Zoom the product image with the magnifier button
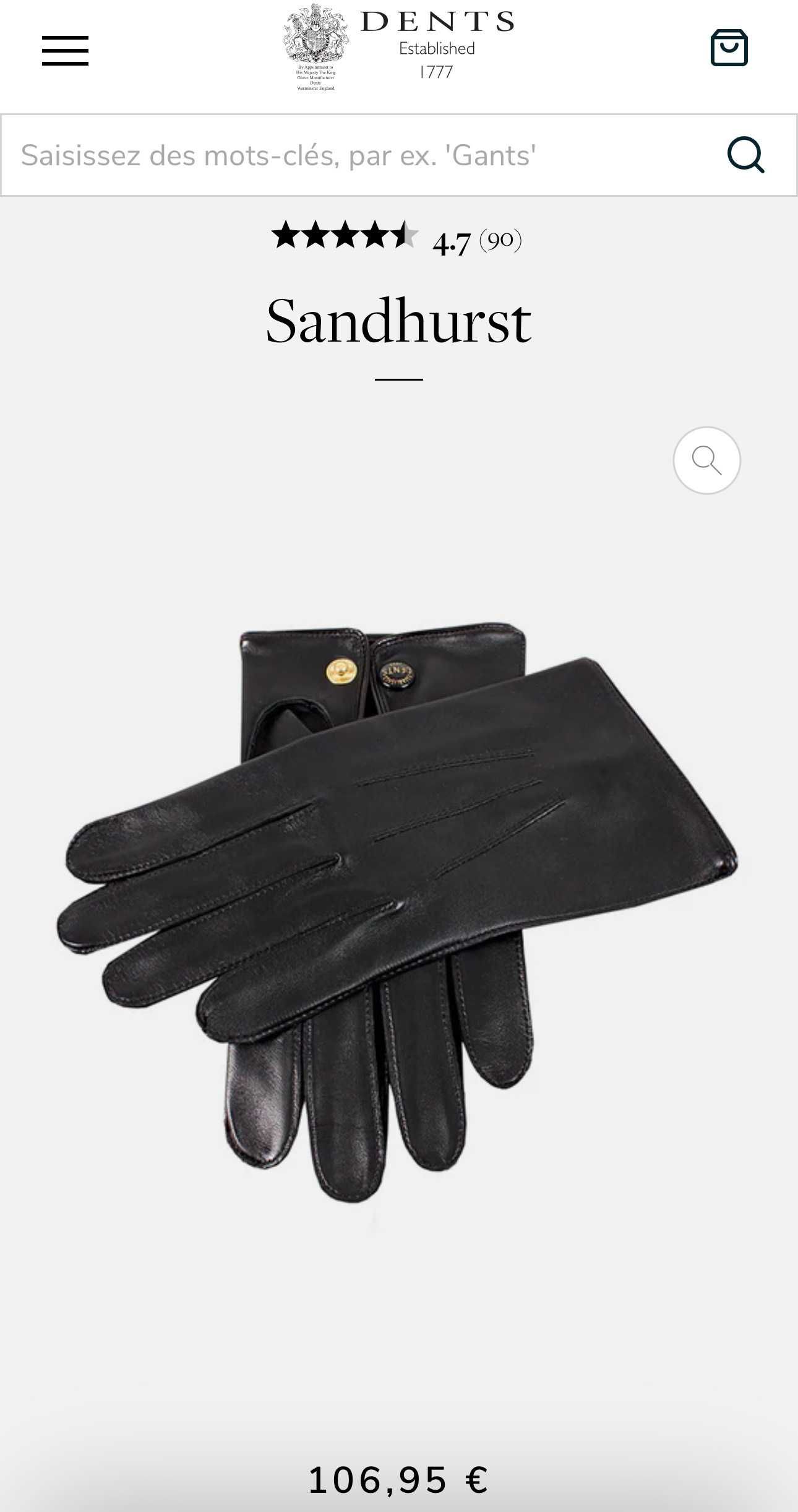The height and width of the screenshot is (1512, 798). point(706,460)
